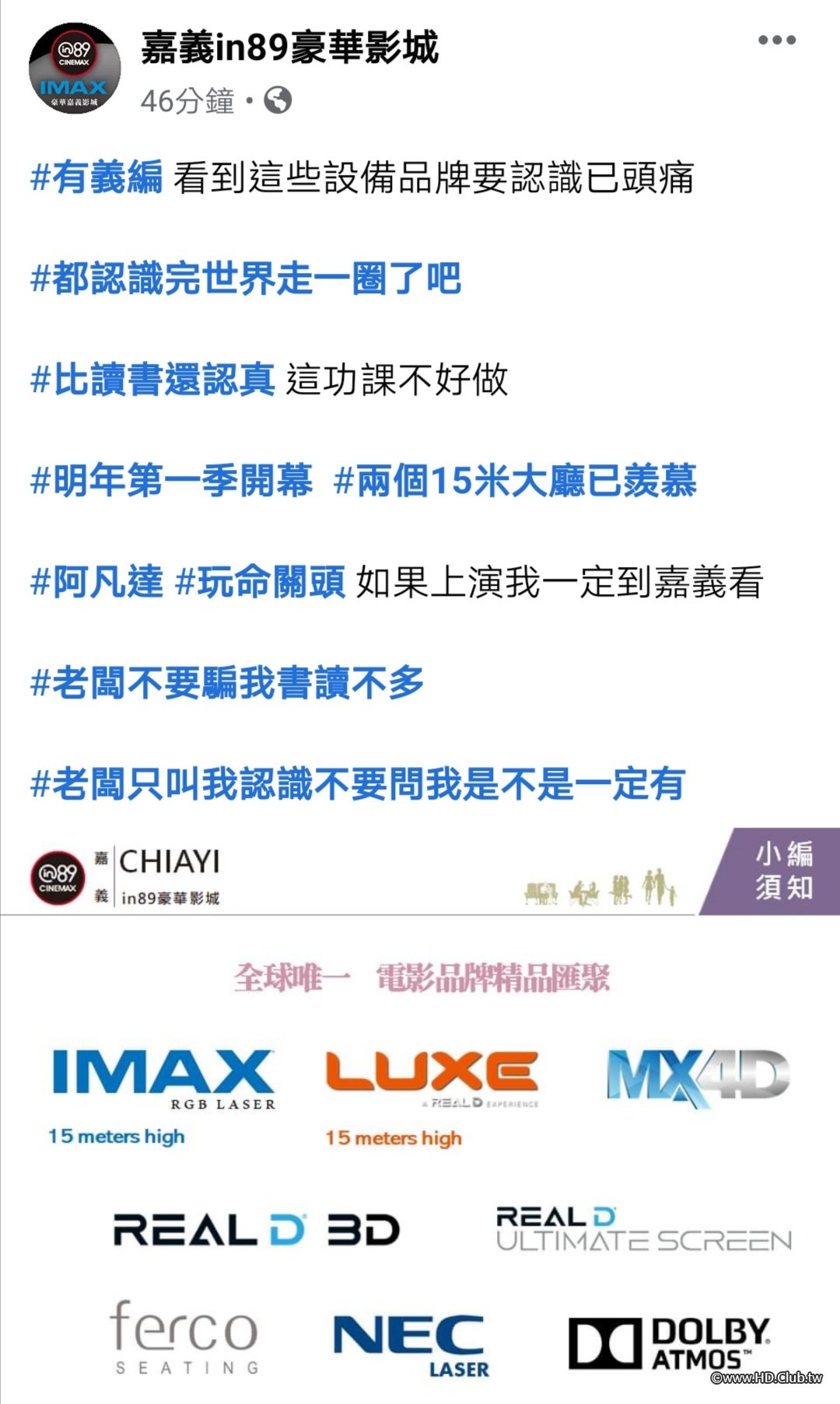Open hashtag #比讀書還認真

coord(152,380)
